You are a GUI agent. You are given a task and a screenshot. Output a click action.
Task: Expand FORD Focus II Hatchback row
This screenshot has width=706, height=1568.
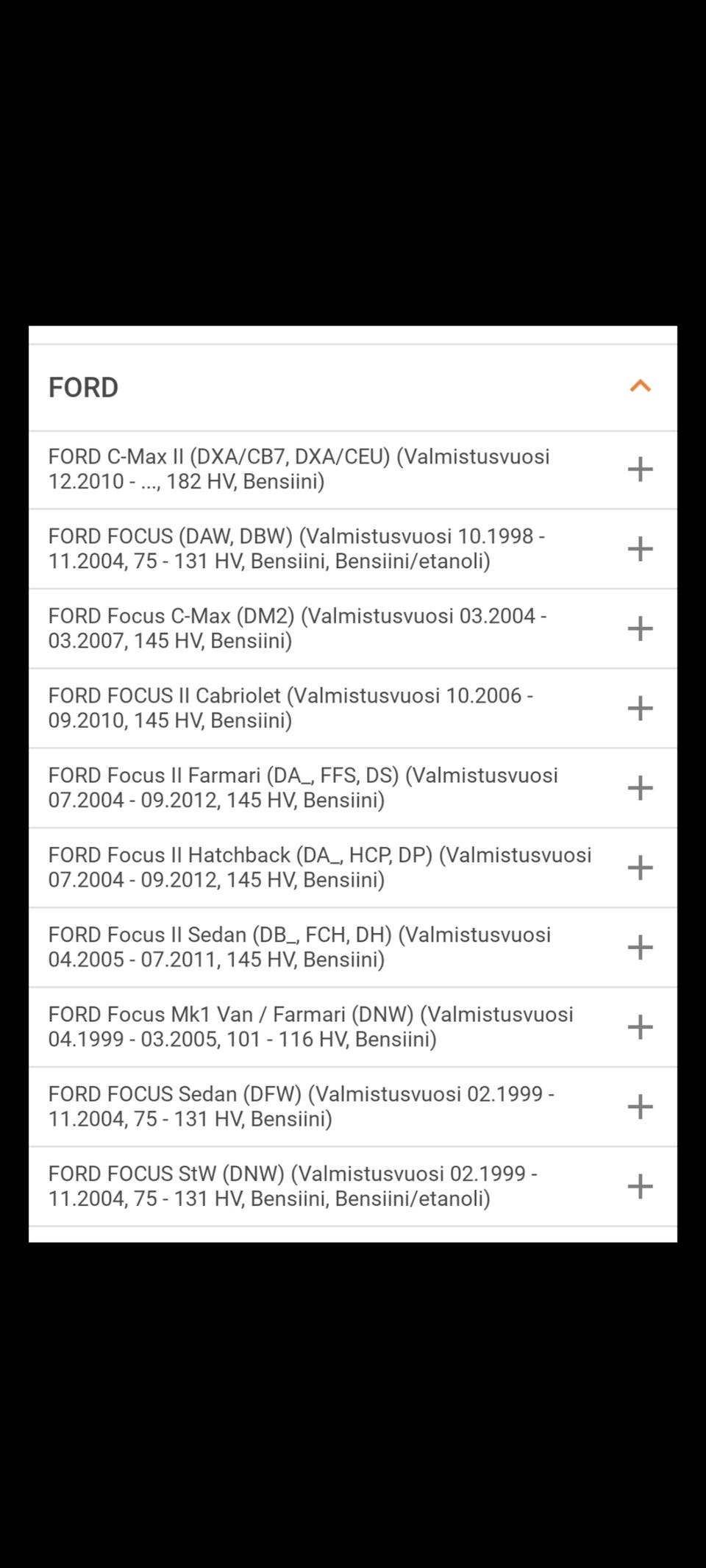click(x=640, y=868)
